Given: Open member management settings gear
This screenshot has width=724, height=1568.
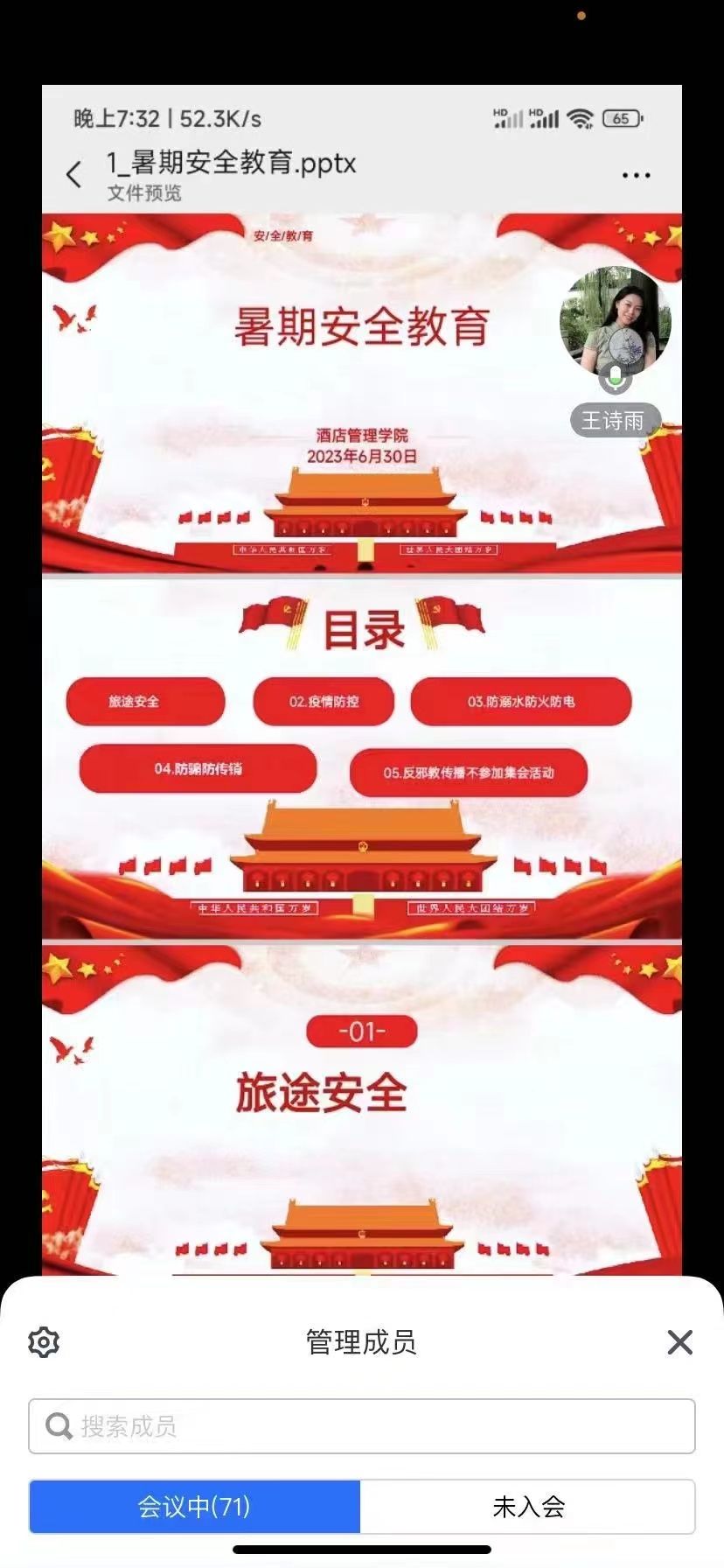Looking at the screenshot, I should pyautogui.click(x=44, y=1341).
